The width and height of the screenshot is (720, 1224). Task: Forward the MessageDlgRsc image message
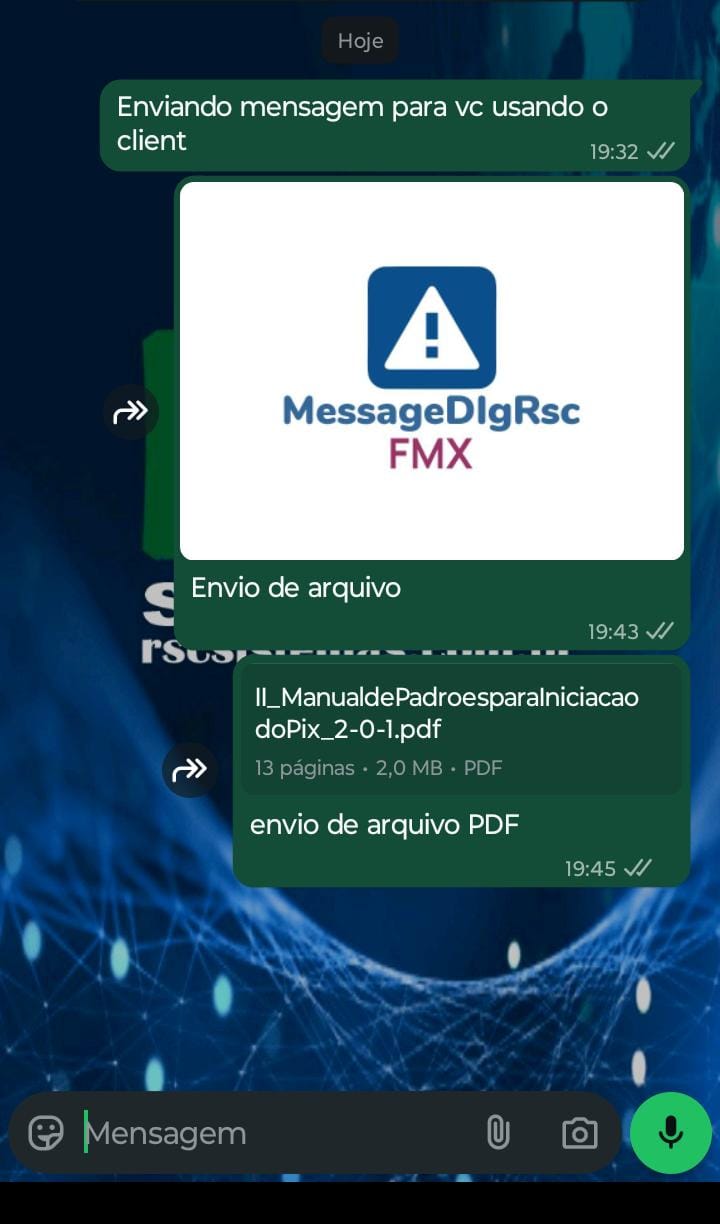131,411
